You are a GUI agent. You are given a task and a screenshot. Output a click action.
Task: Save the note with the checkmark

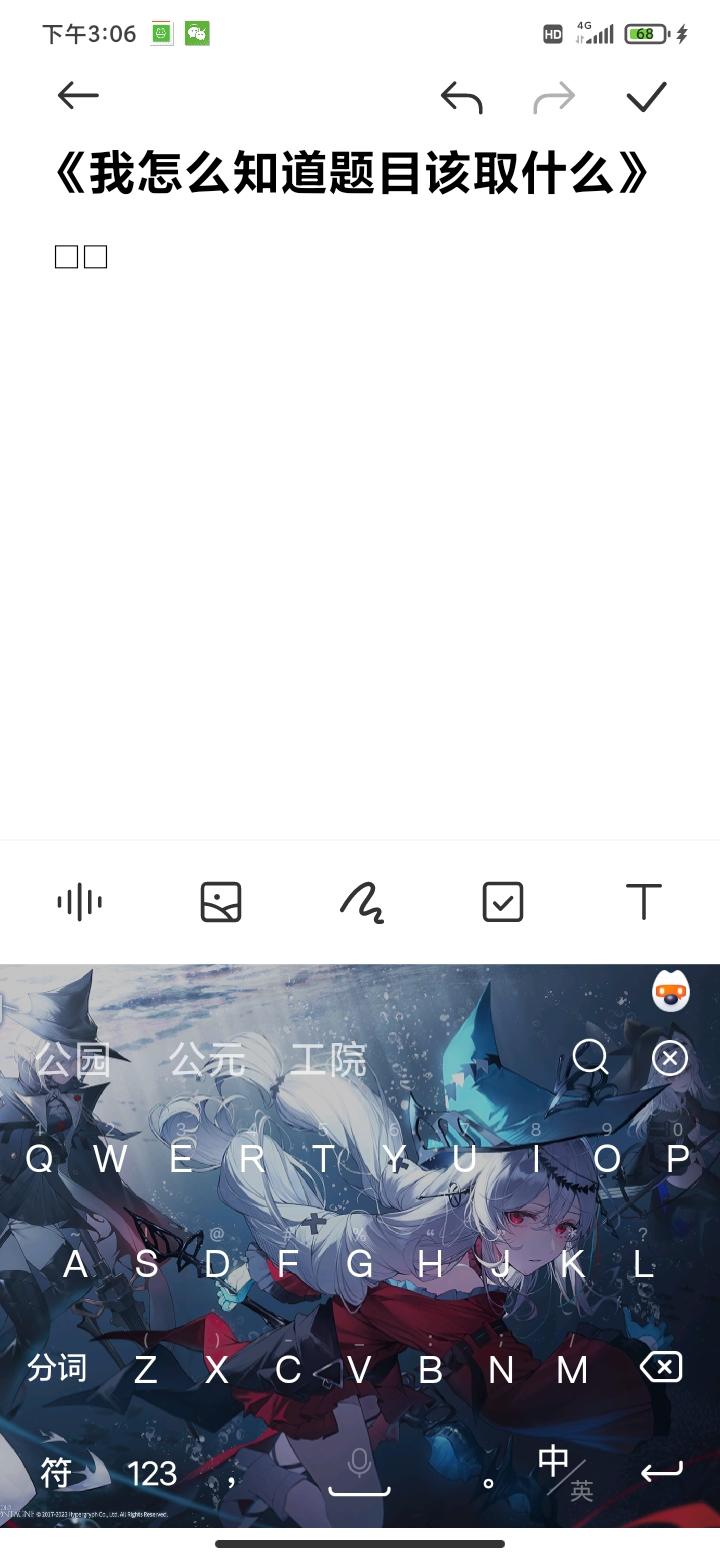tap(646, 95)
